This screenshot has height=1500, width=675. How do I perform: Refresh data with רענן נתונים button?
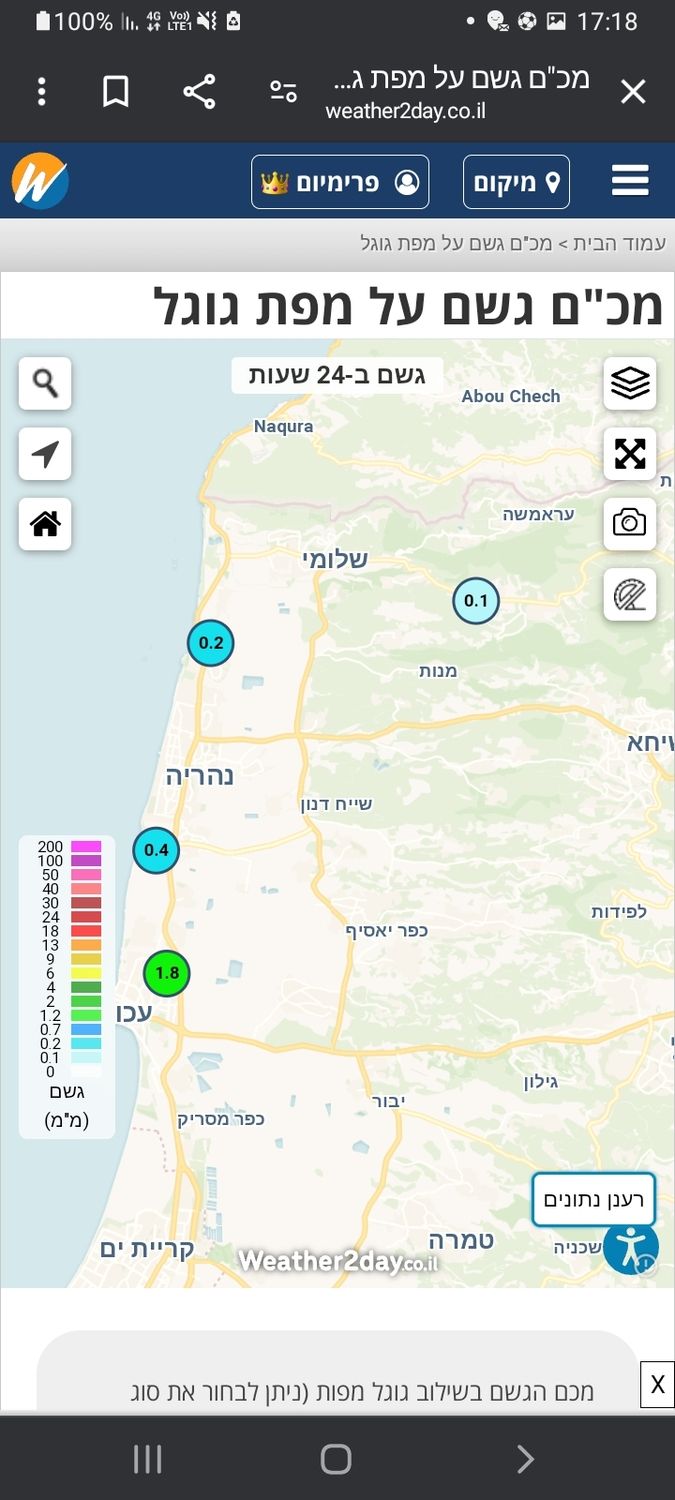(593, 1199)
